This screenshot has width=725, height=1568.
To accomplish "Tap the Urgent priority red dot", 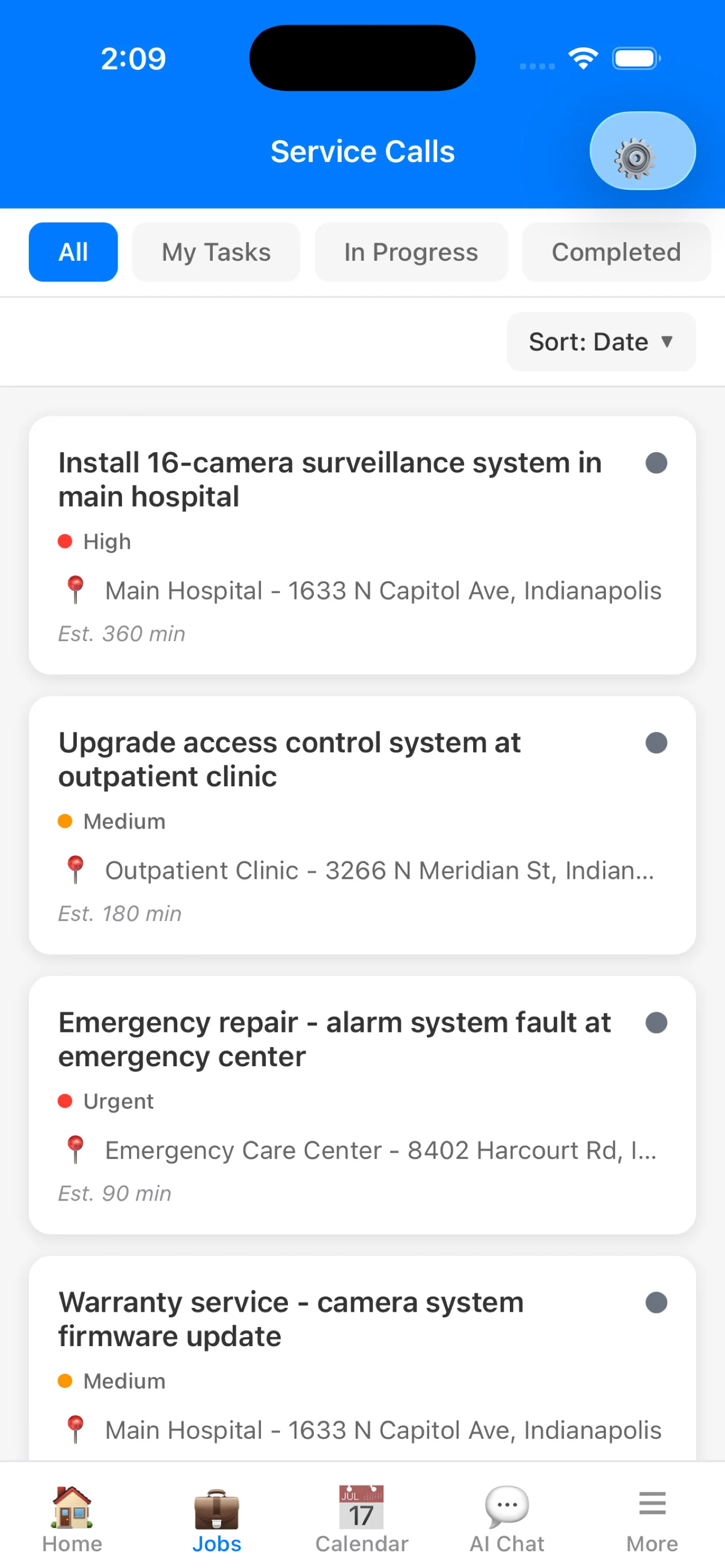I will pyautogui.click(x=65, y=1101).
